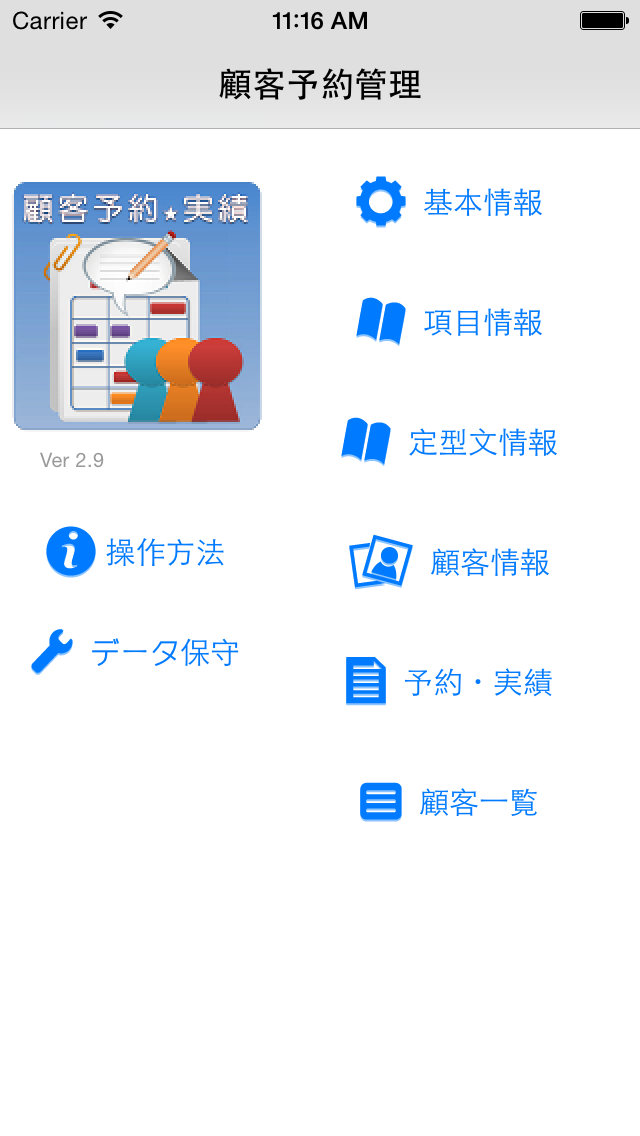Screen dimensions: 640x1136
Task: Open 顧客情報
Action: (x=449, y=562)
